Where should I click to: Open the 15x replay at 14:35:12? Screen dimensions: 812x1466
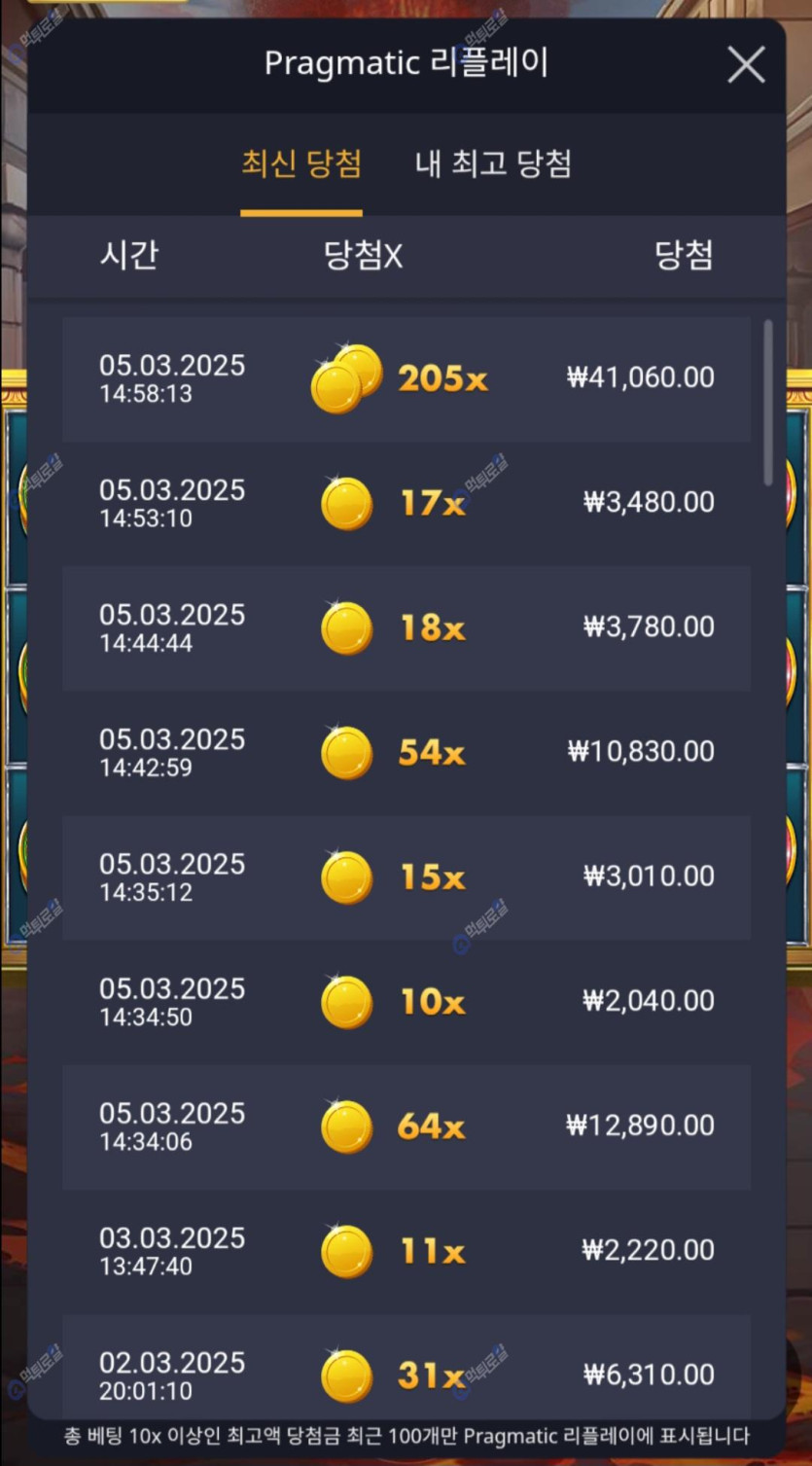pos(406,876)
